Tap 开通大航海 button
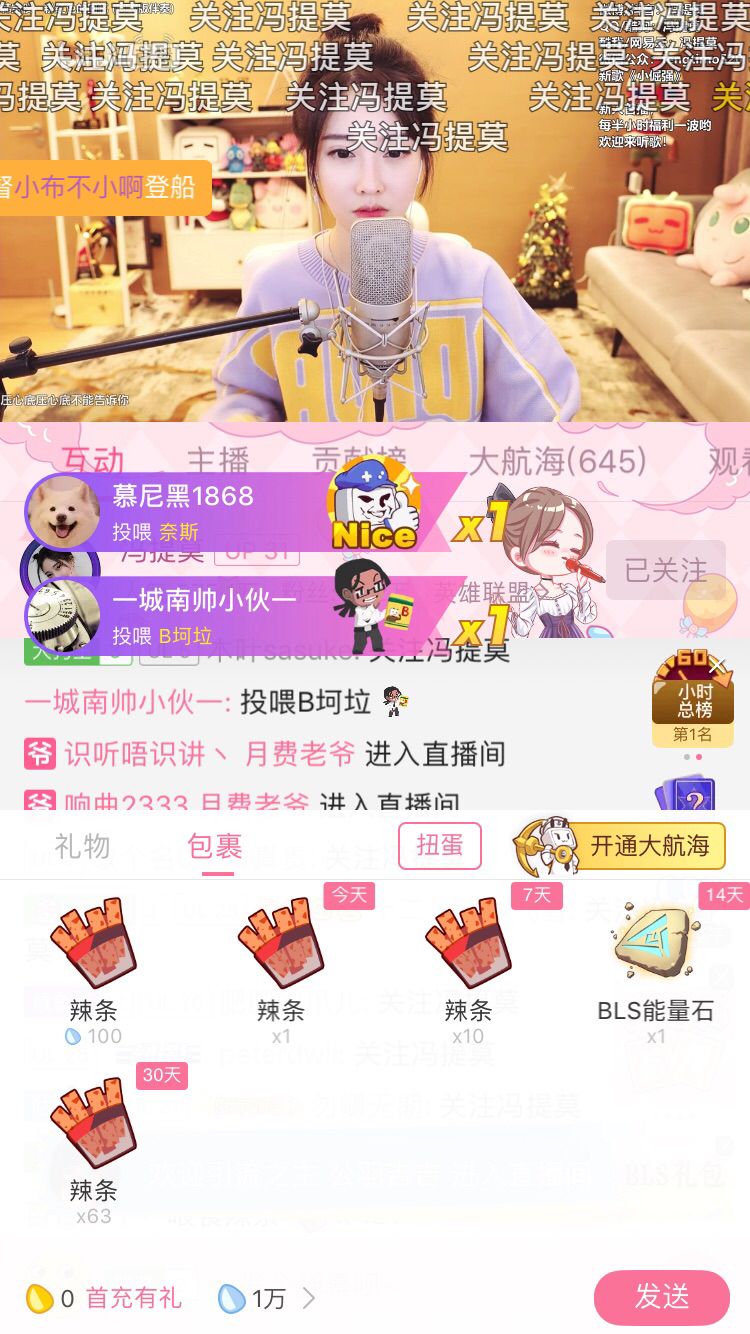 click(621, 846)
